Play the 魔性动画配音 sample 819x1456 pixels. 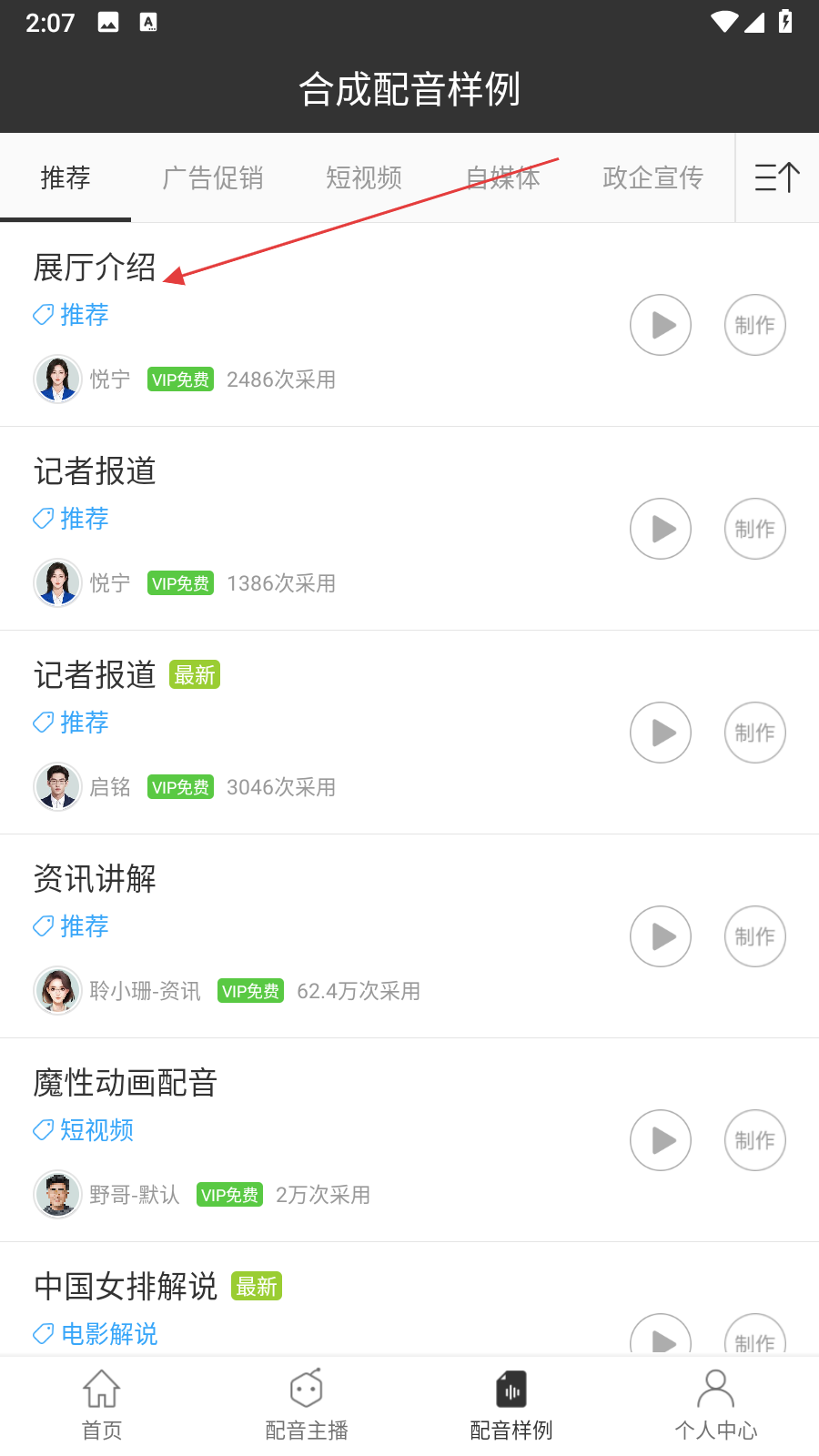click(x=661, y=1140)
